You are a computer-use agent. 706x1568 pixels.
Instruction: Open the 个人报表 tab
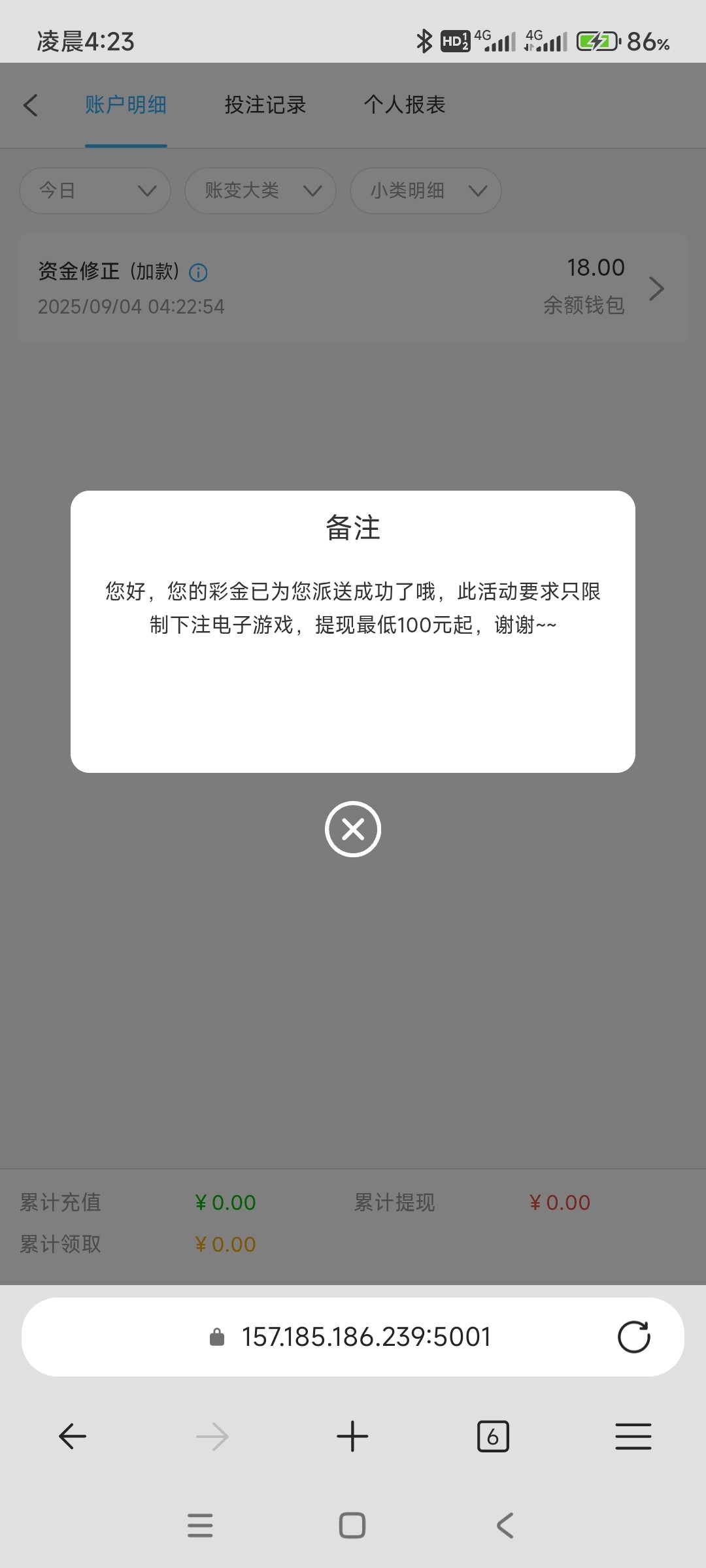point(405,105)
